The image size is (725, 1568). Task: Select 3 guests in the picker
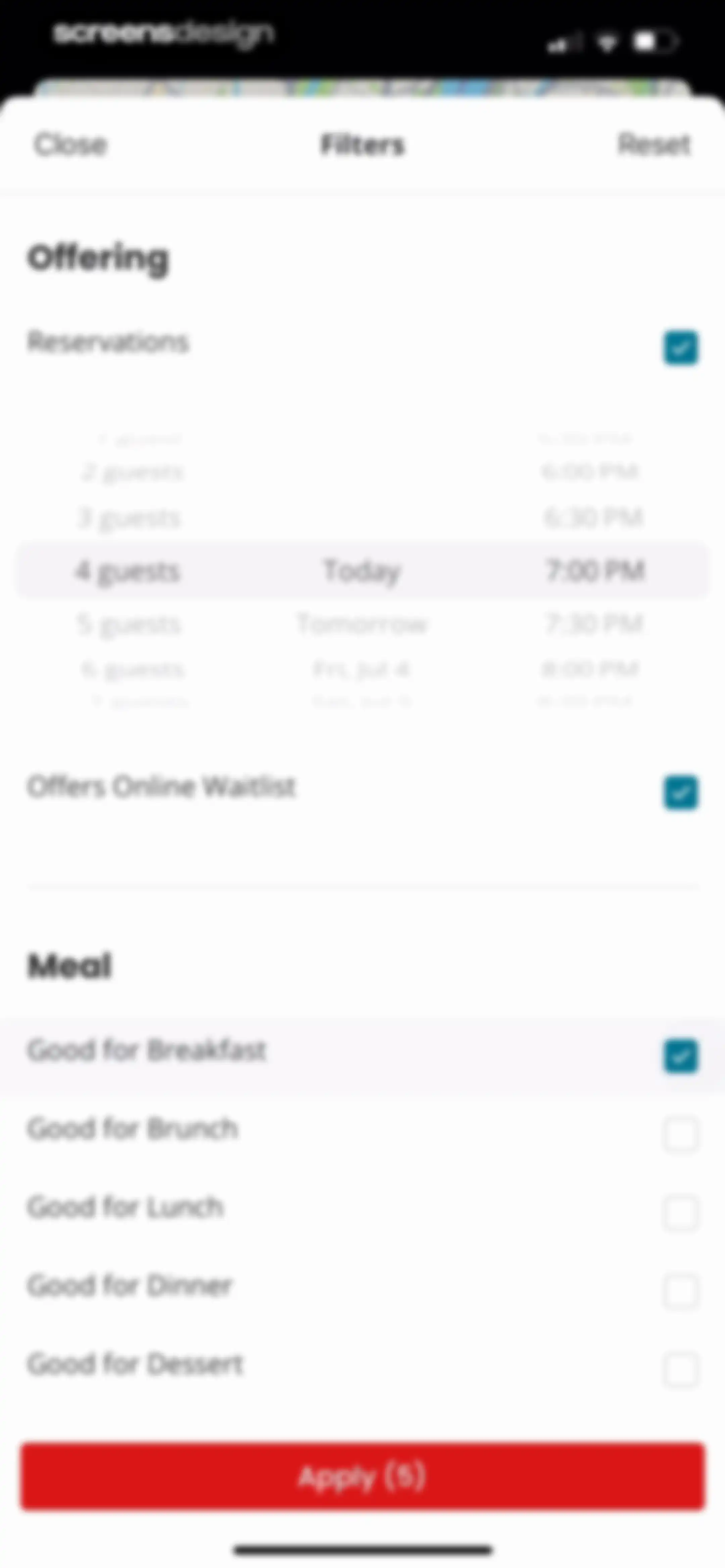[129, 519]
